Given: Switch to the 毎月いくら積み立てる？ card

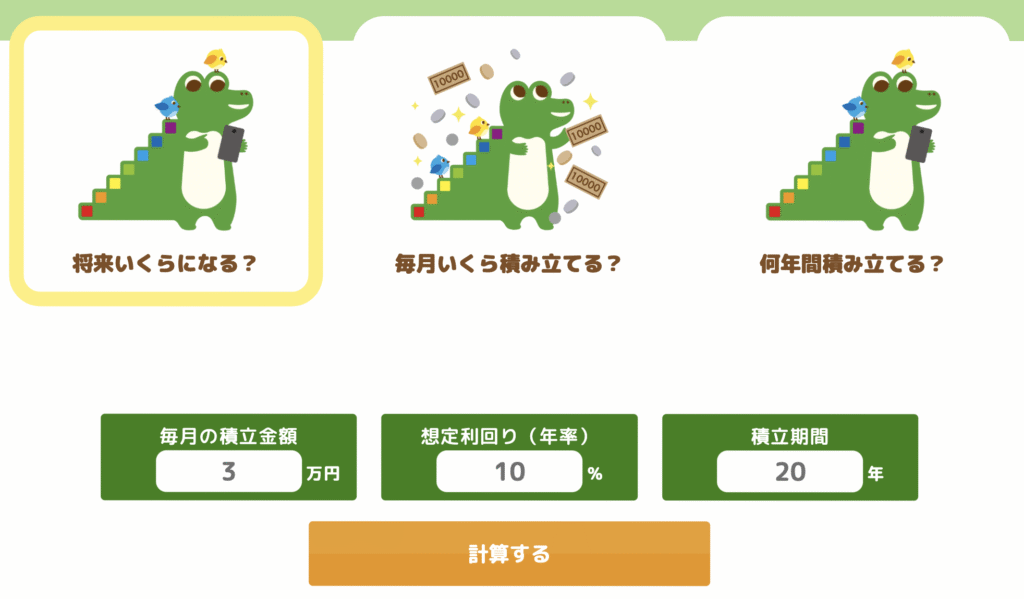Looking at the screenshot, I should point(509,161).
